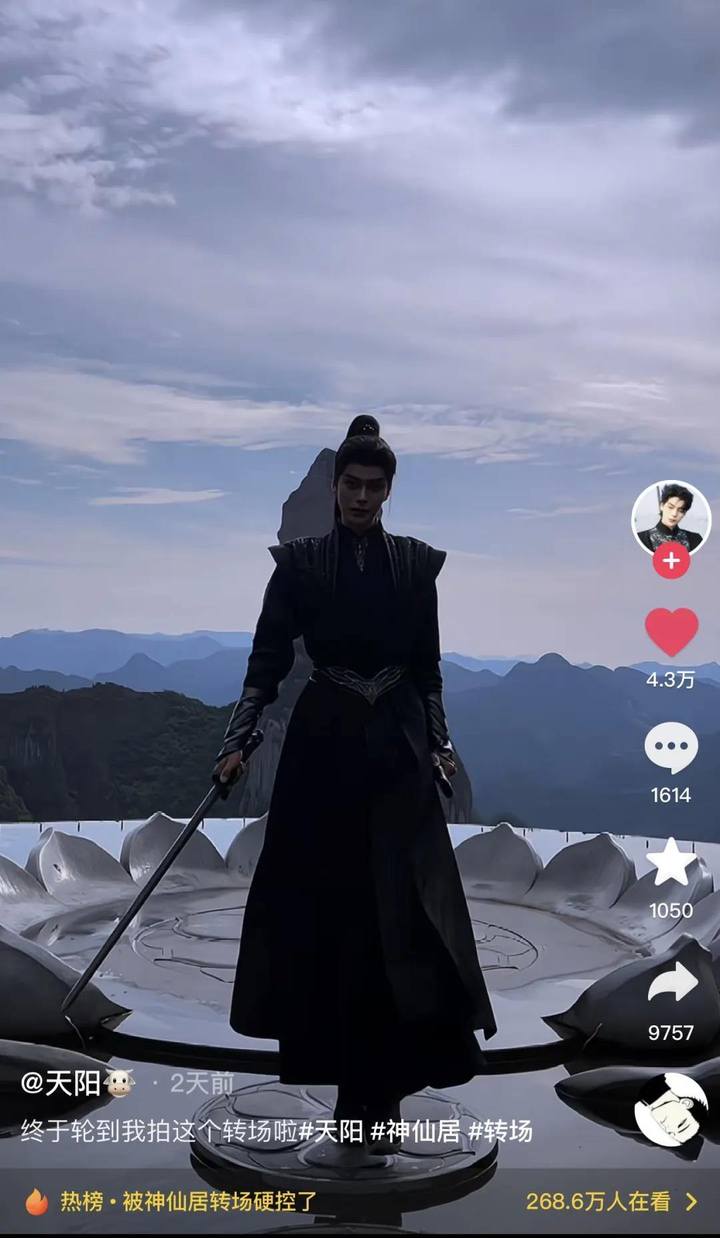Like this video with the heart
The height and width of the screenshot is (1238, 720).
point(671,633)
